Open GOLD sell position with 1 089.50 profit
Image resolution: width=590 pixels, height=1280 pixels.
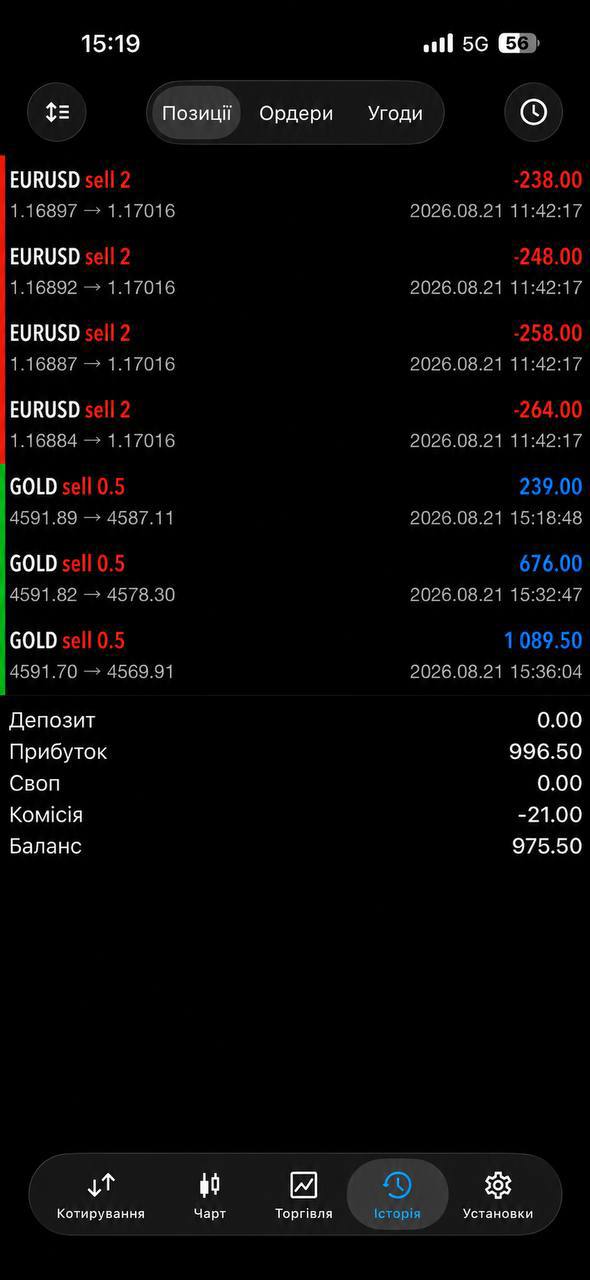click(295, 655)
